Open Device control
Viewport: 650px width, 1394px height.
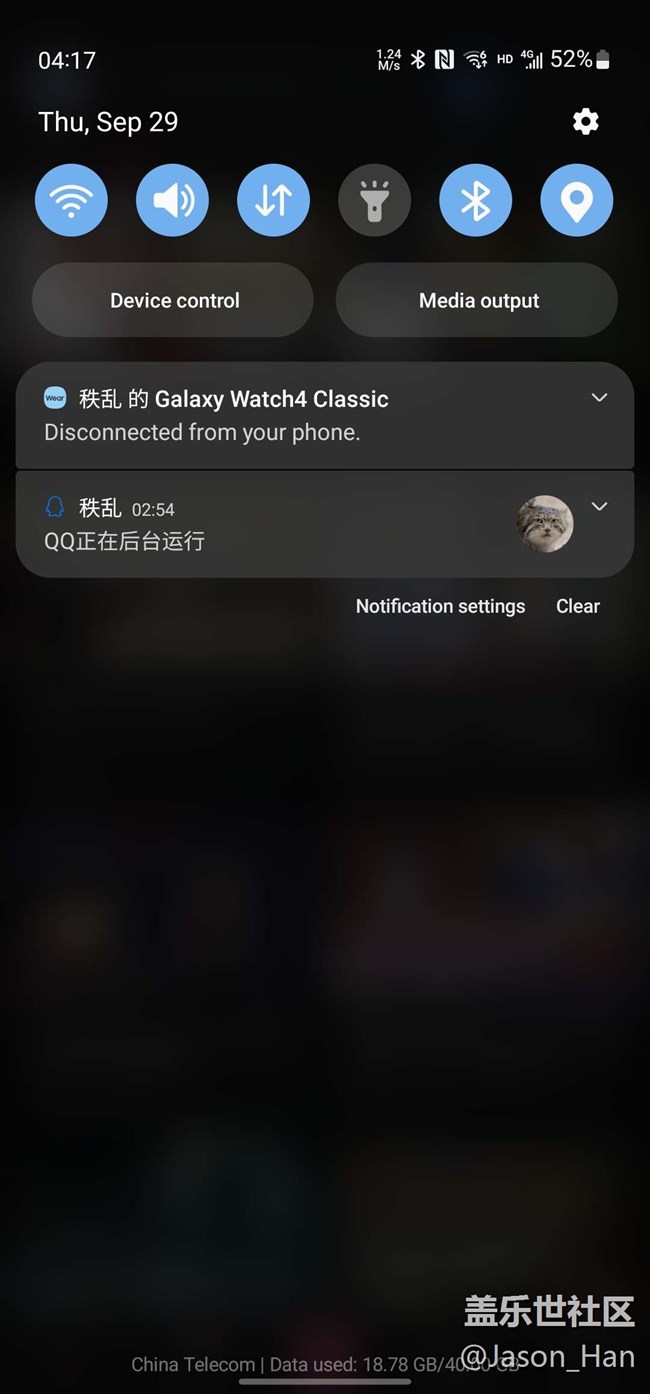point(174,300)
